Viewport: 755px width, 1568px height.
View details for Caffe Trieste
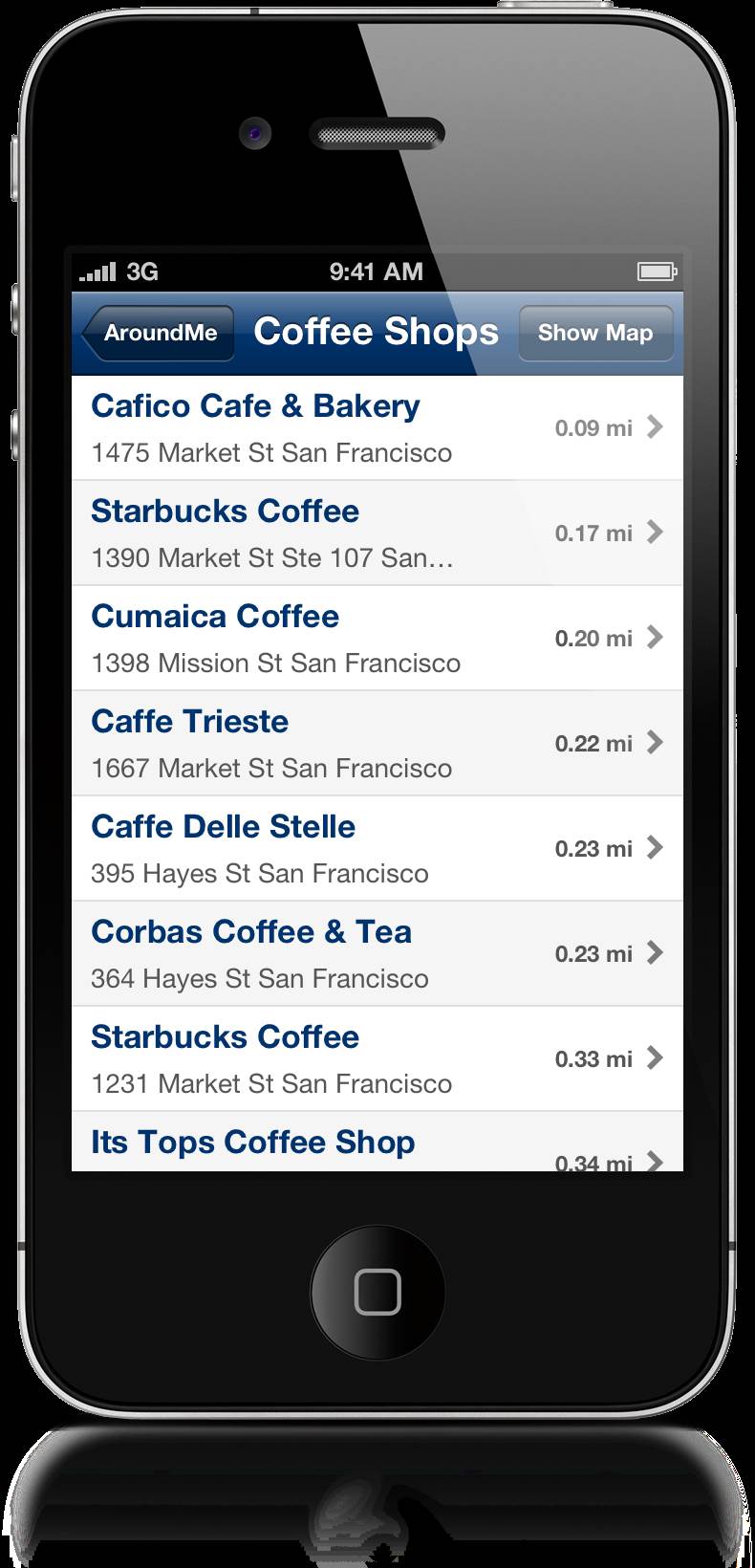click(377, 743)
